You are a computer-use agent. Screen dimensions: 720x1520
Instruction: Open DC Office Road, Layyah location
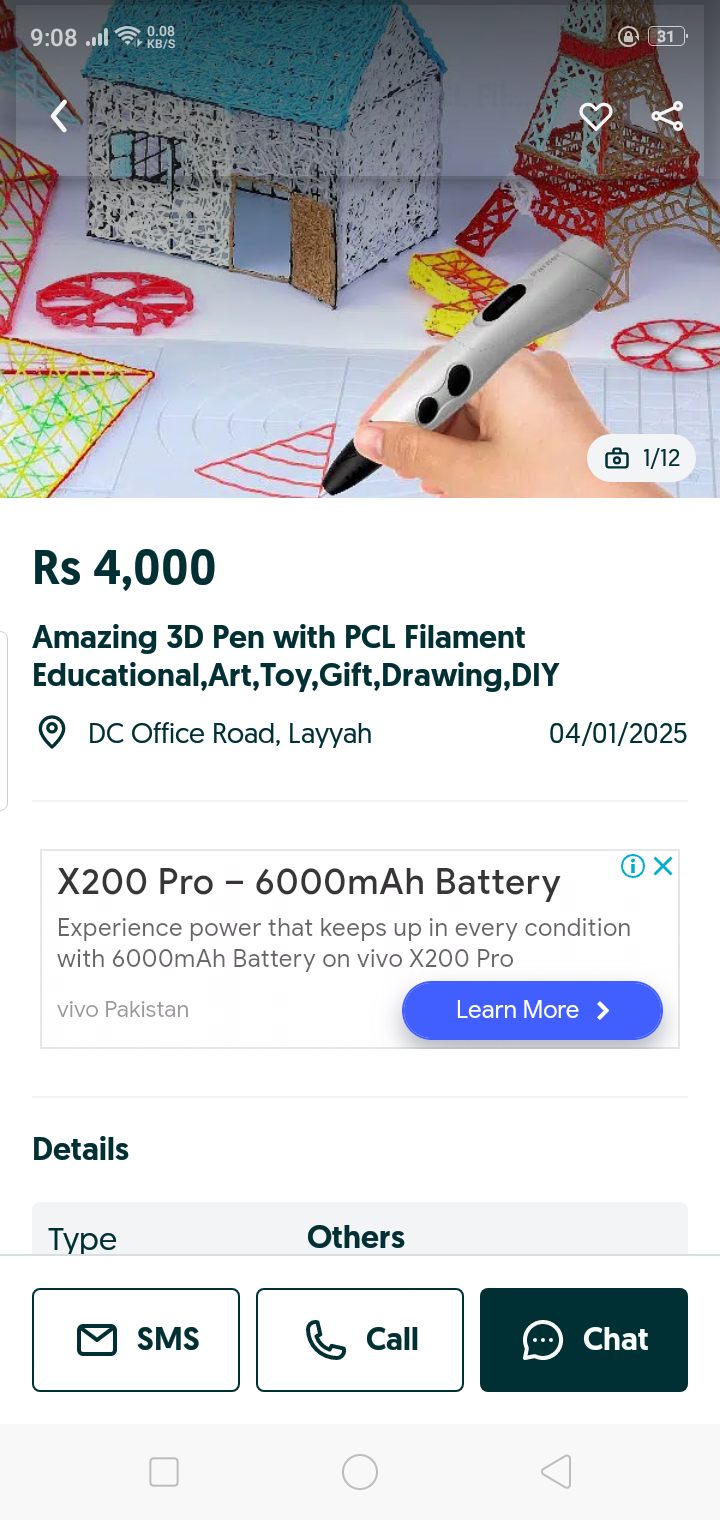(229, 734)
